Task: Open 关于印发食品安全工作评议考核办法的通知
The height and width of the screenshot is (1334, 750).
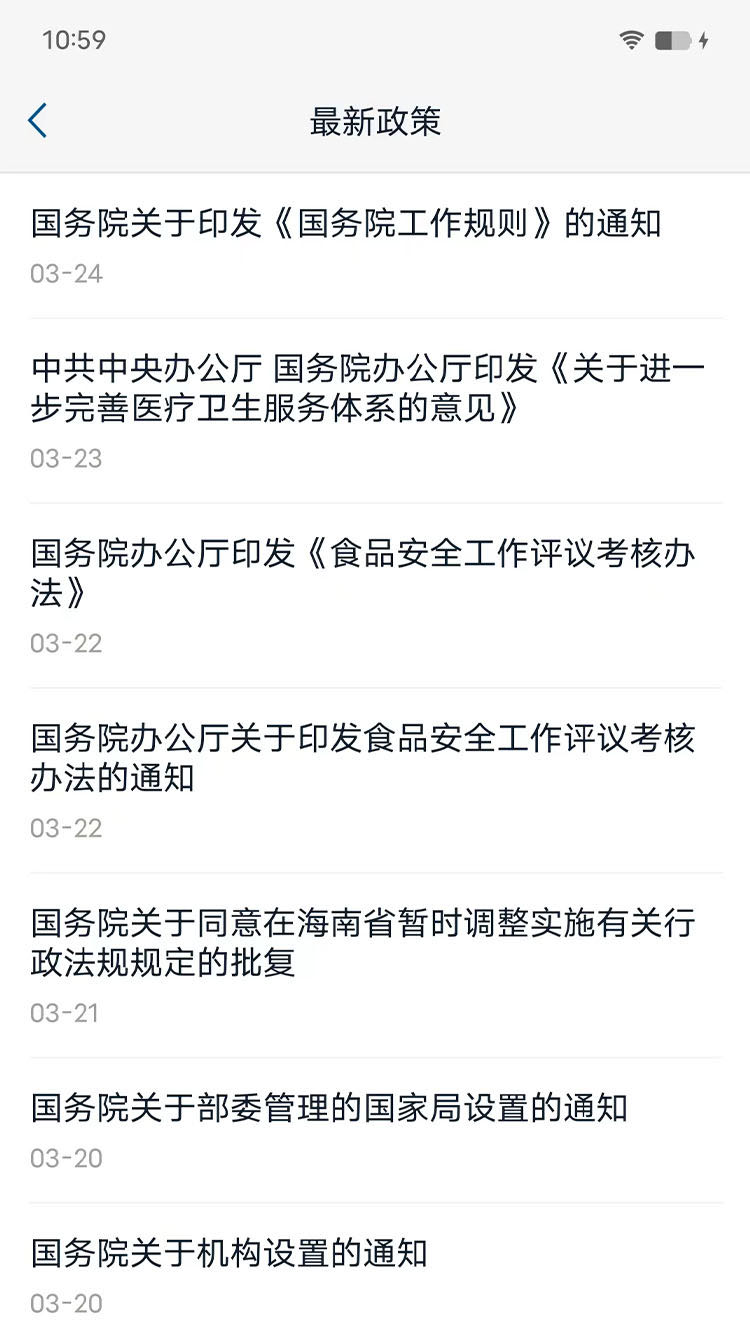Action: [375, 781]
